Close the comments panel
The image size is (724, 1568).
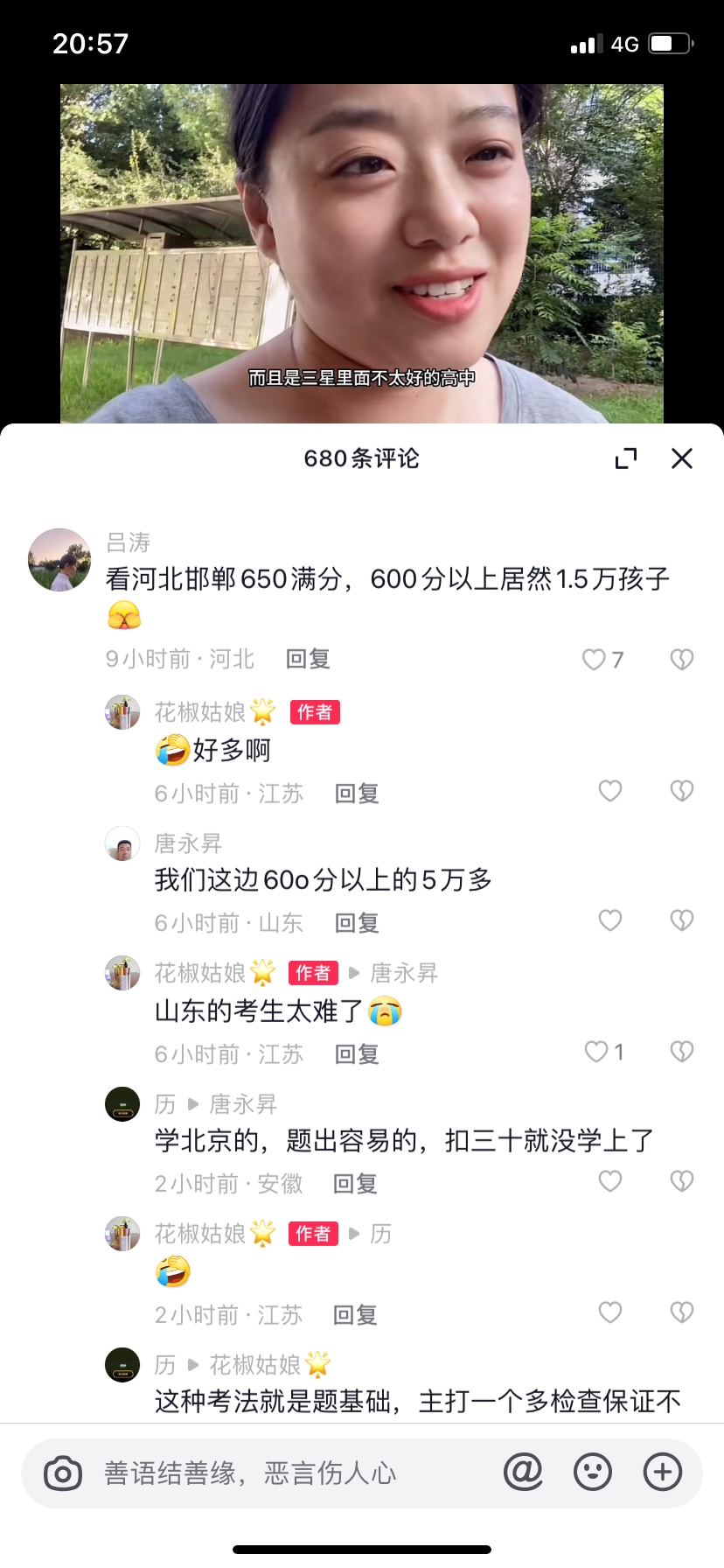[682, 458]
